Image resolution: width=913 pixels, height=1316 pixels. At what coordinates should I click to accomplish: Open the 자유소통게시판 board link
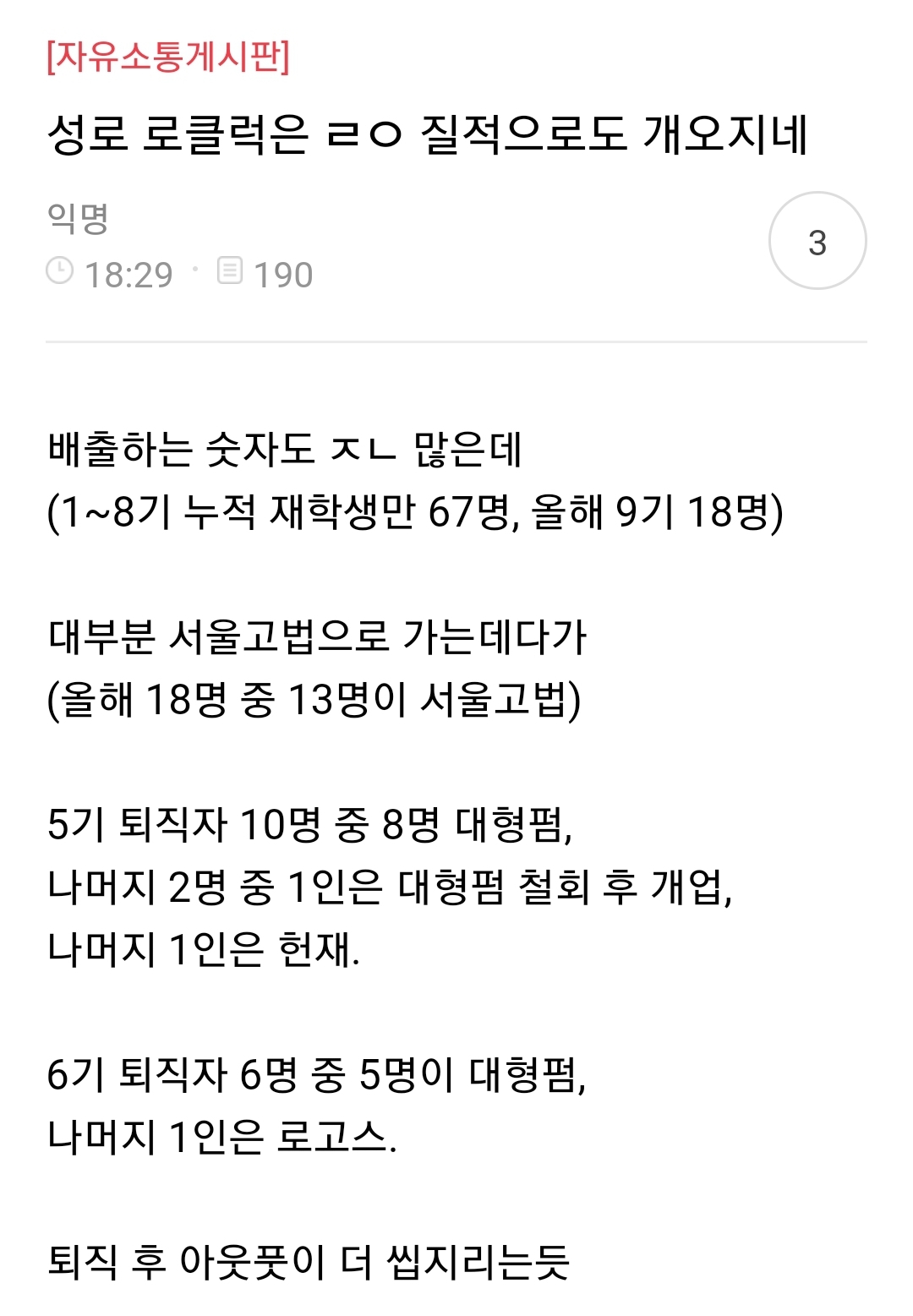point(168,57)
